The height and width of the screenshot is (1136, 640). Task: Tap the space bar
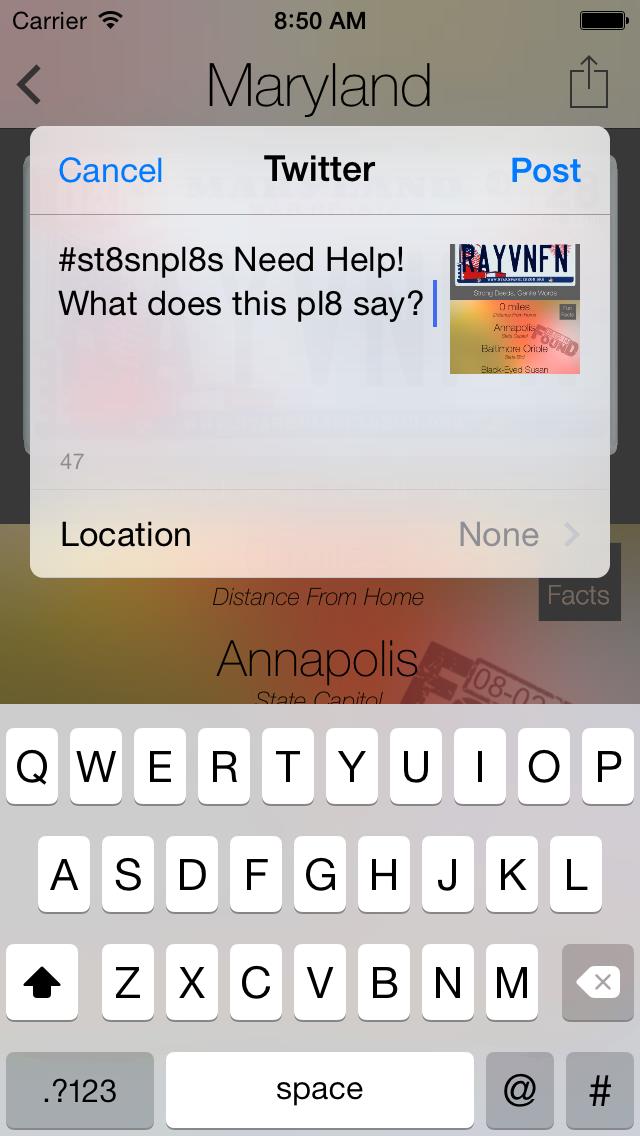coord(320,1090)
